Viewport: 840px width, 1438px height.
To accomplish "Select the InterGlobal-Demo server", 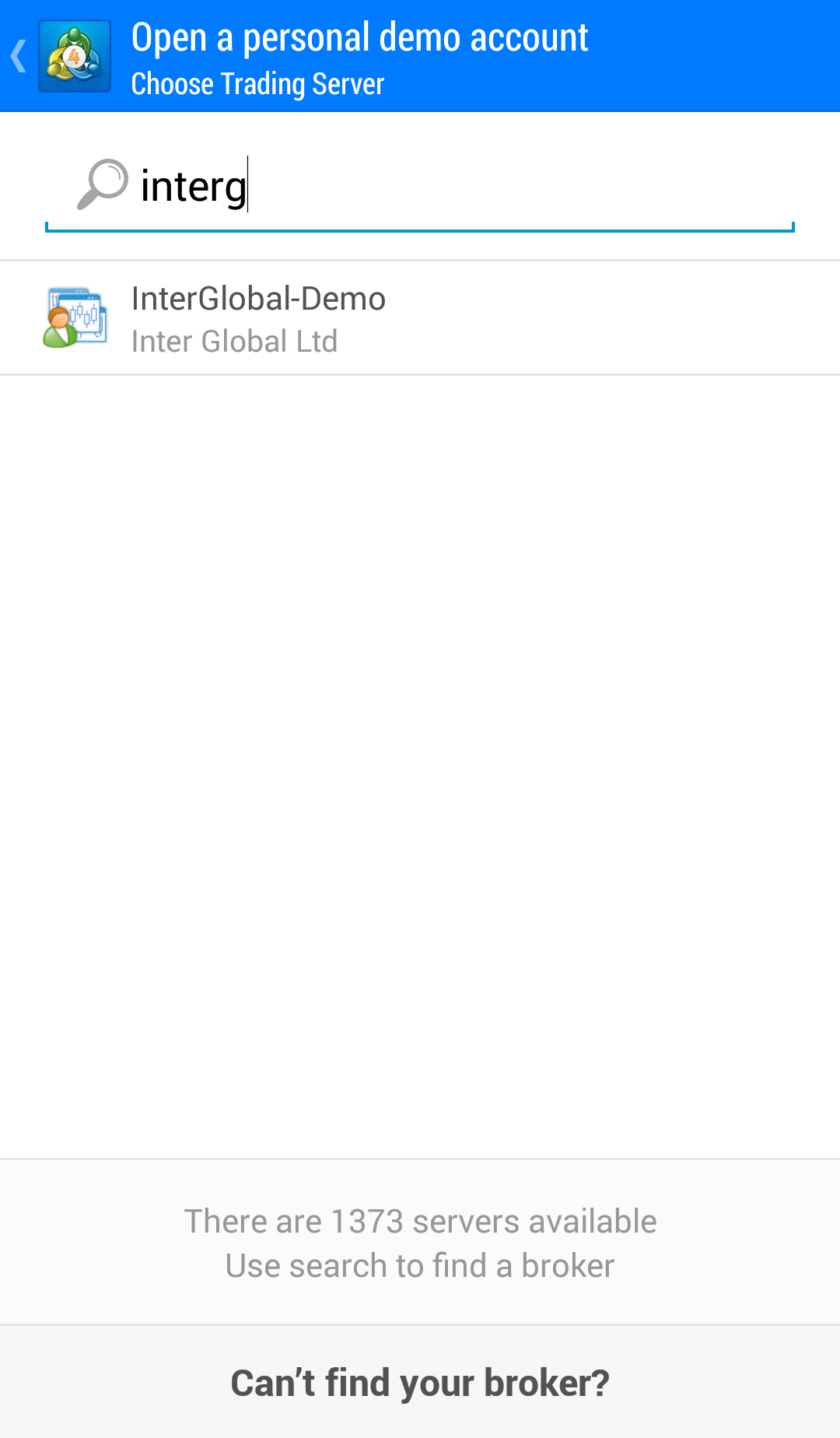I will (x=420, y=318).
